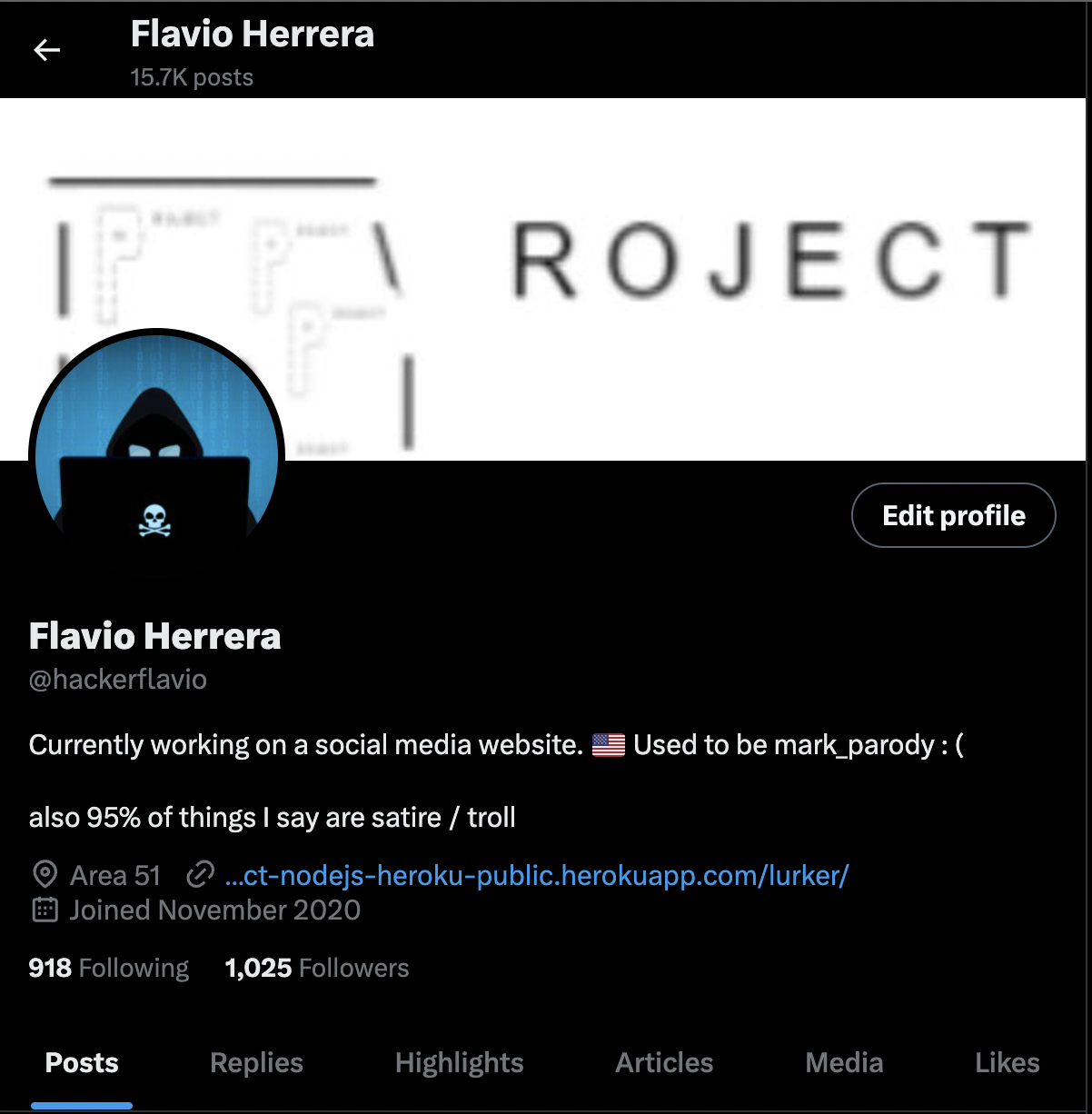This screenshot has height=1114, width=1092.
Task: Tap the Edit profile button
Action: pos(953,515)
